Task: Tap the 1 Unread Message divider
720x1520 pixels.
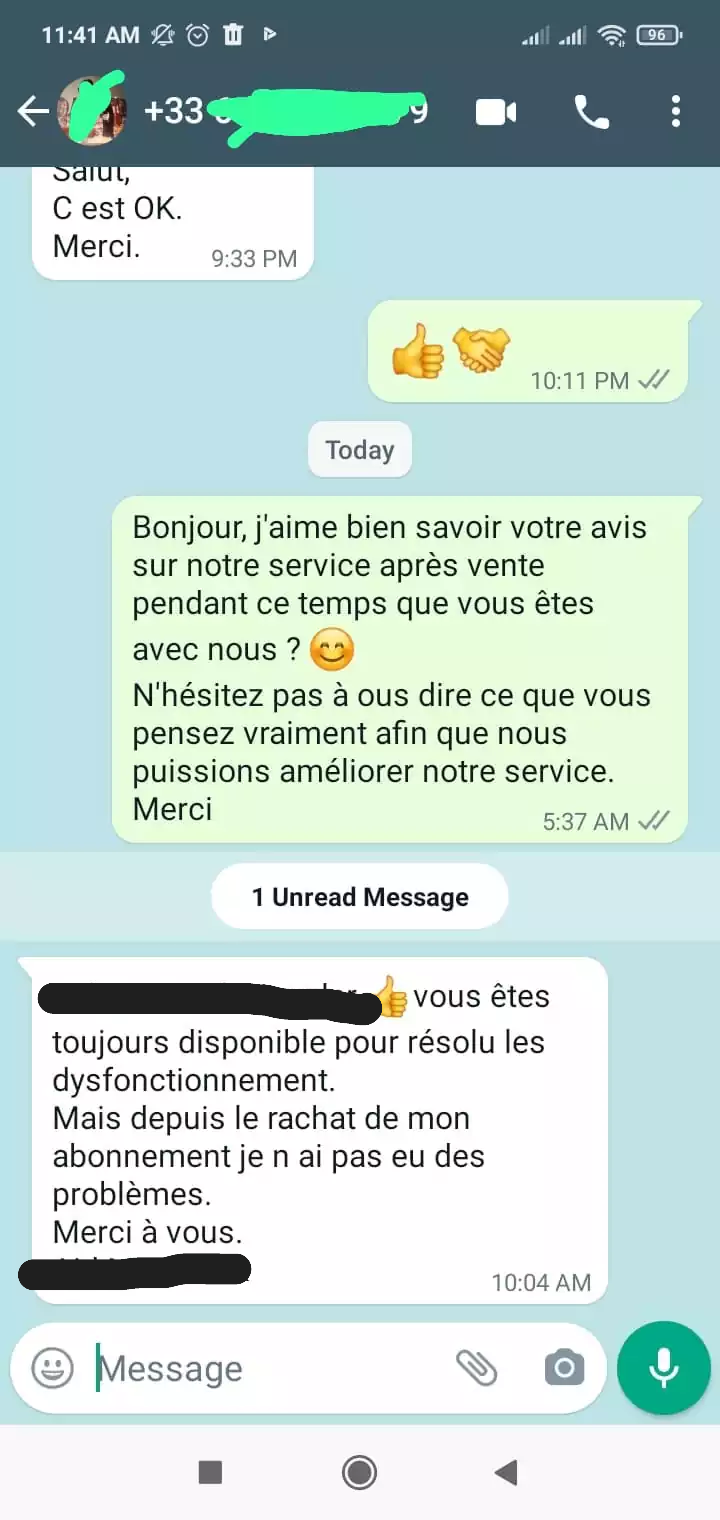Action: pos(360,896)
